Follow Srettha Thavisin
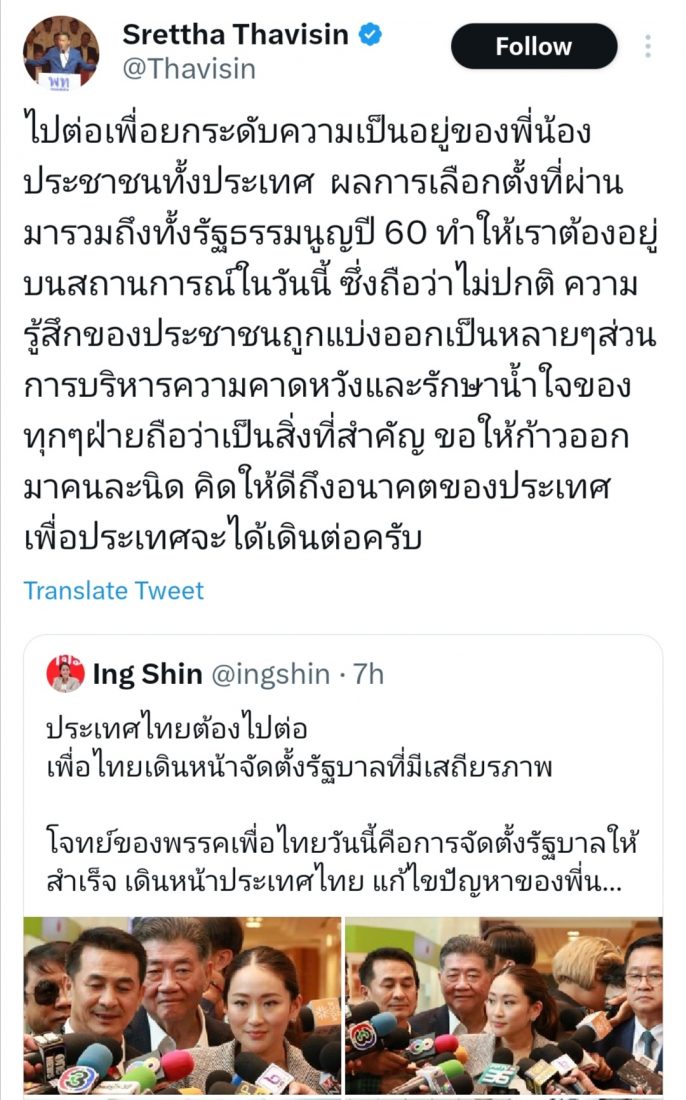This screenshot has width=686, height=1100. click(x=534, y=47)
